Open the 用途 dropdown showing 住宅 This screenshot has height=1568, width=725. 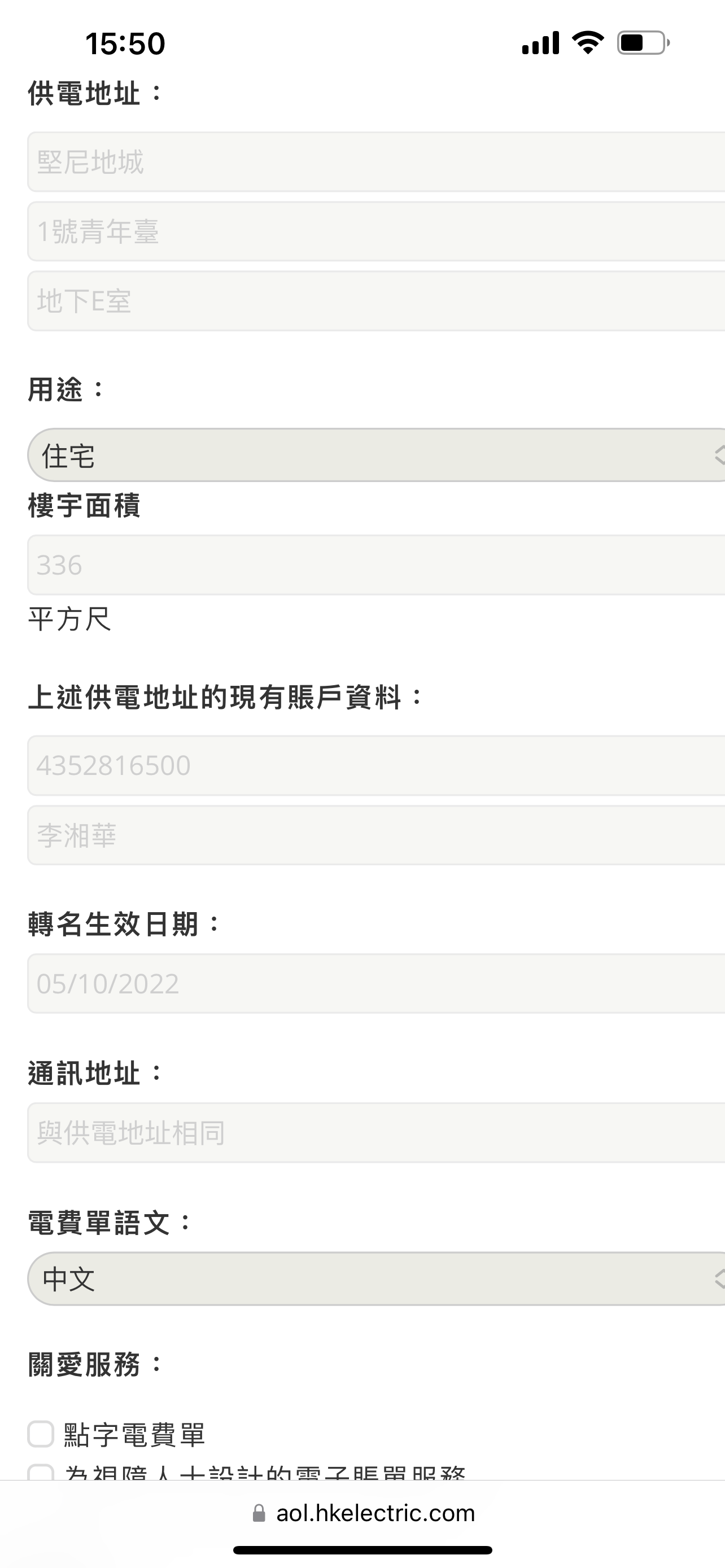(x=376, y=455)
